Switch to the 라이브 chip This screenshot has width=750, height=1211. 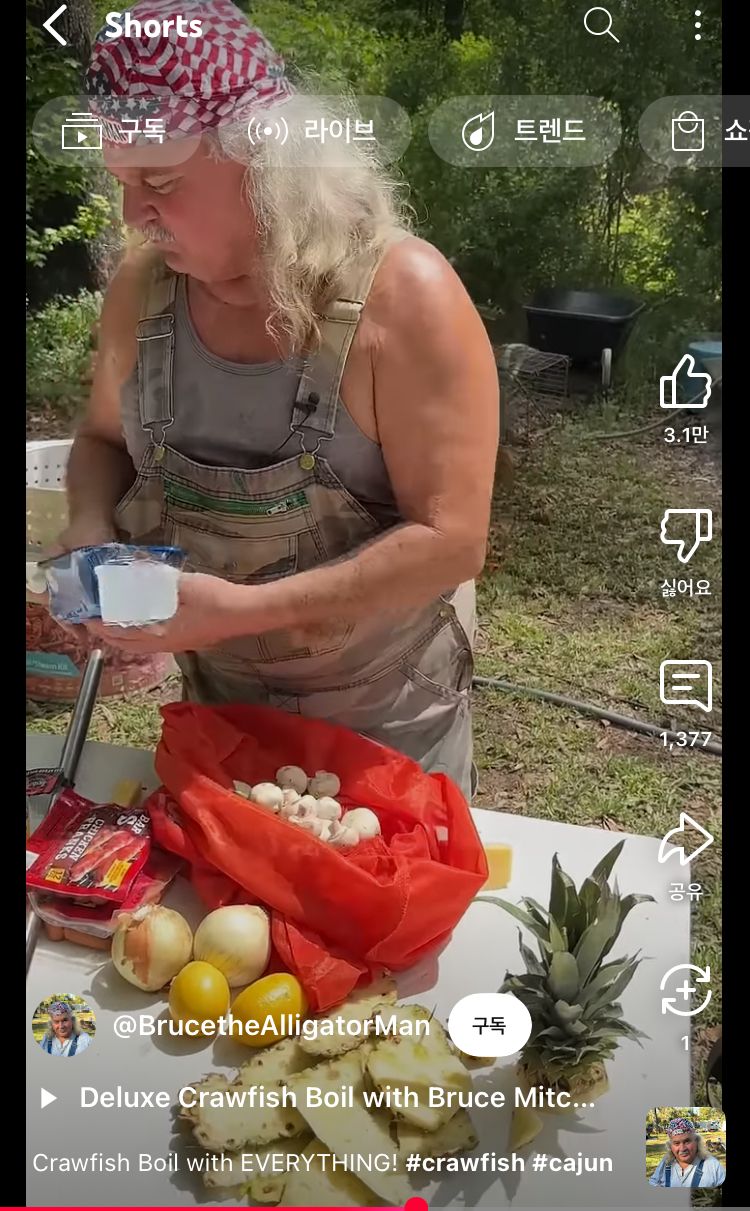pos(313,131)
